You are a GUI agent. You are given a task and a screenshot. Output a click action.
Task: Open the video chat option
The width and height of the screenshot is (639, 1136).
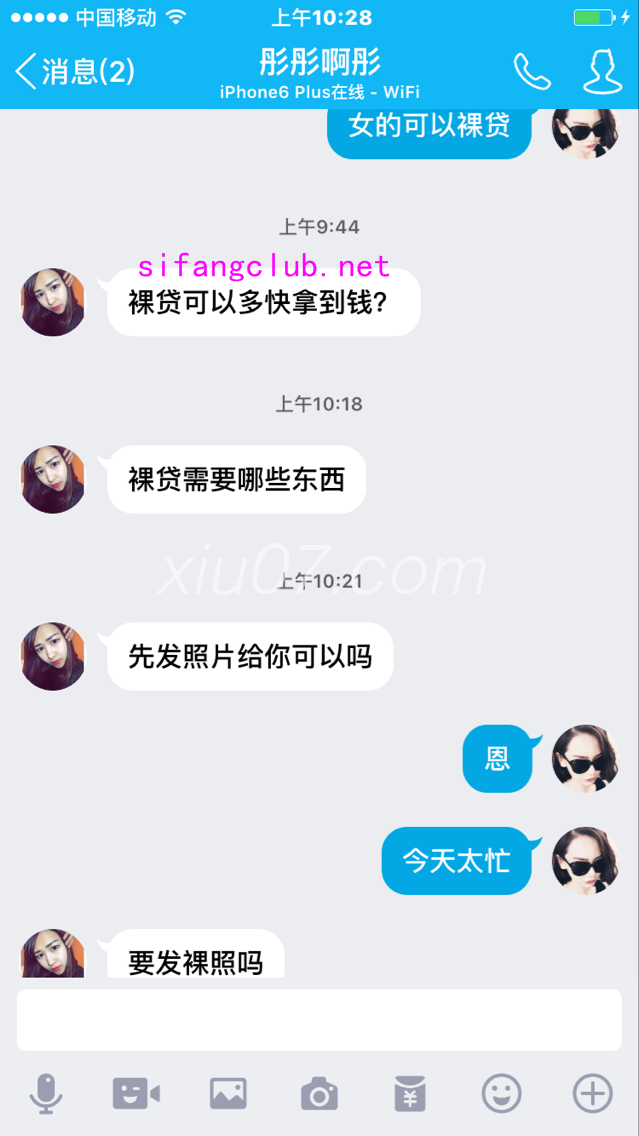pyautogui.click(x=136, y=1094)
